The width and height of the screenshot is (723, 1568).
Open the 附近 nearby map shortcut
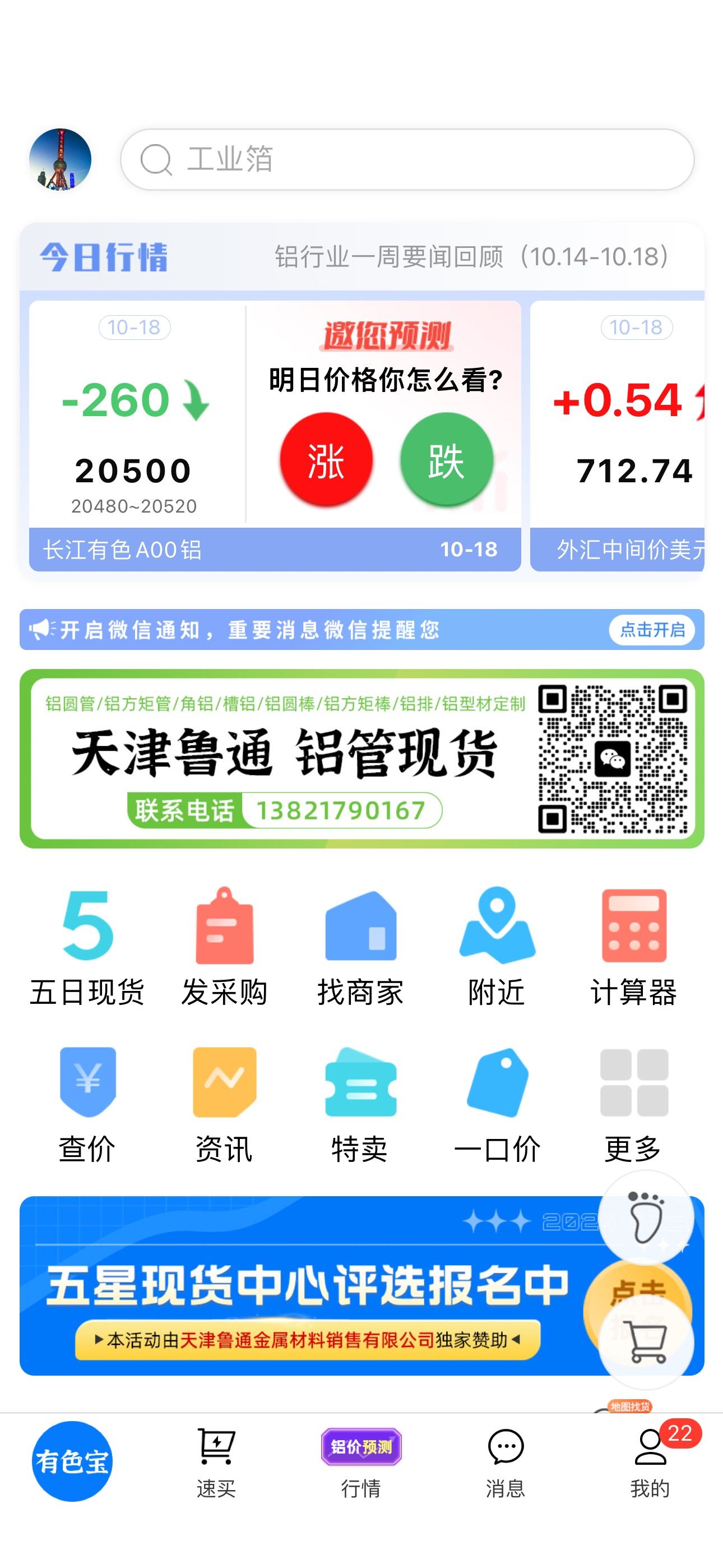497,947
